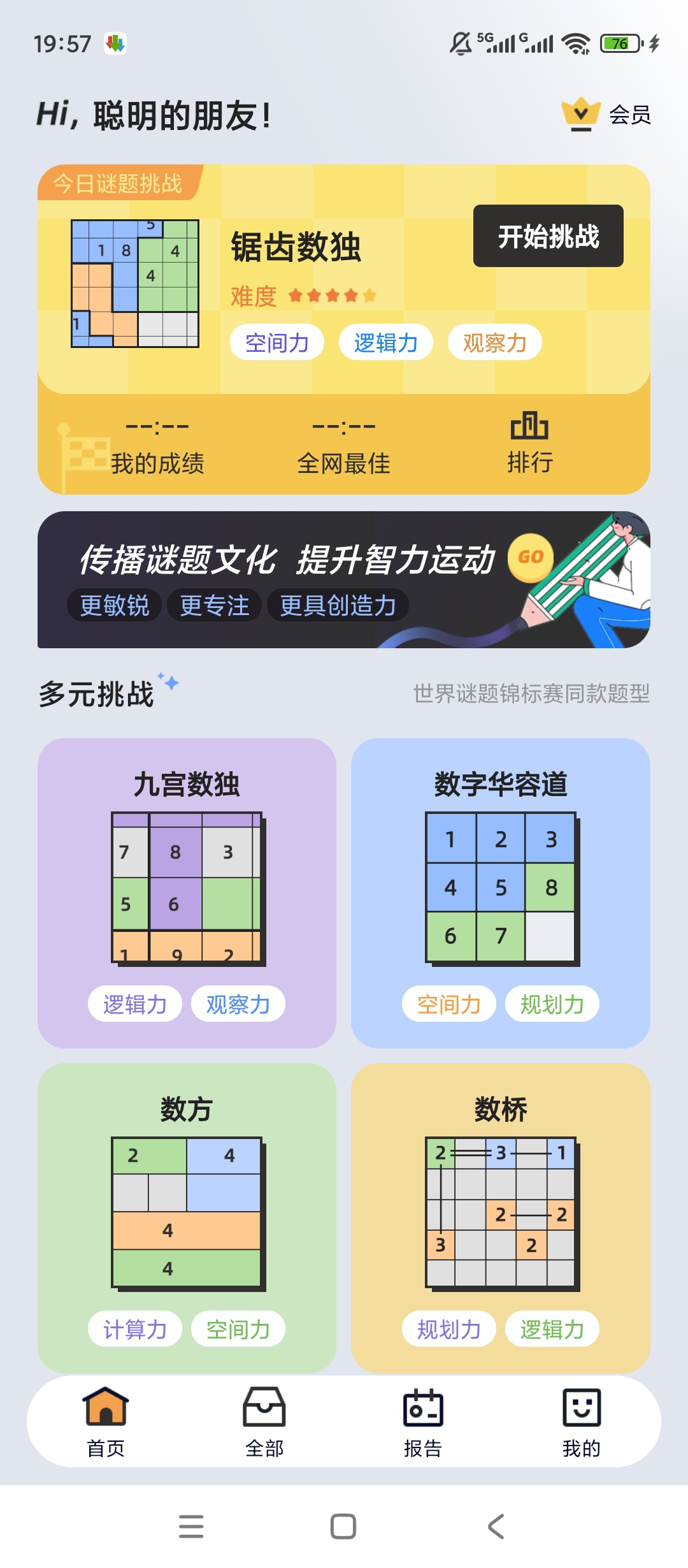
Task: Tap the 逻辑力 tag under 锯齿数独
Action: (x=385, y=342)
